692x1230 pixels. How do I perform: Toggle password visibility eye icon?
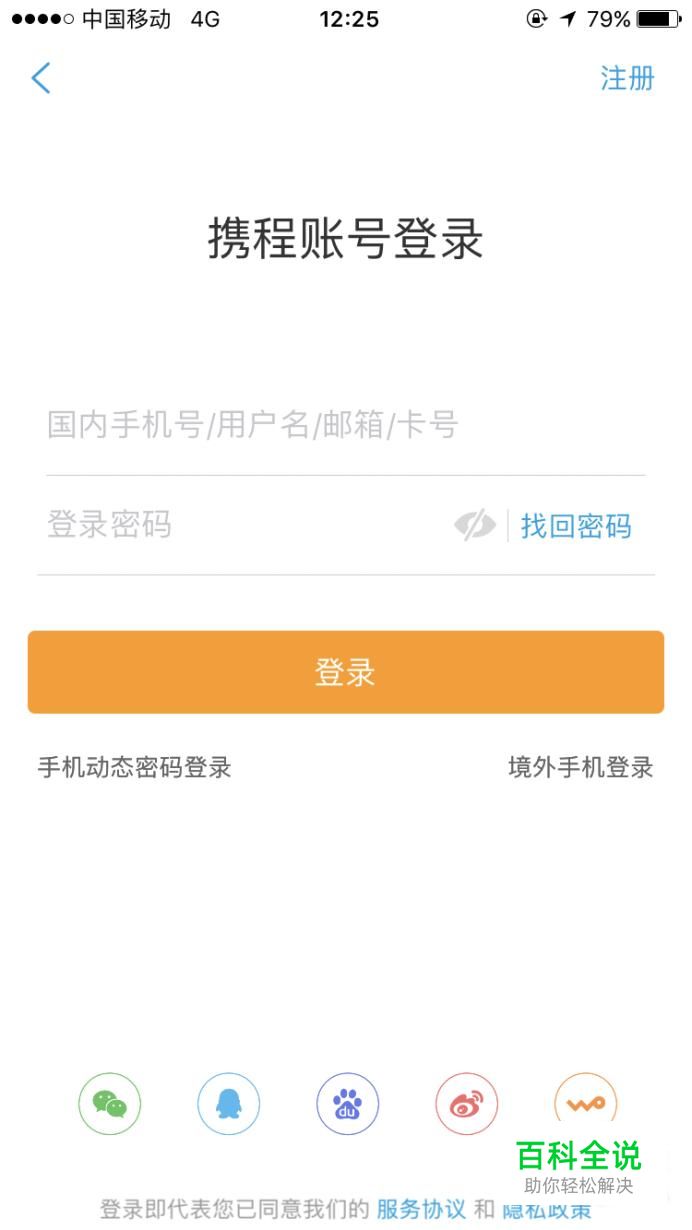click(475, 525)
